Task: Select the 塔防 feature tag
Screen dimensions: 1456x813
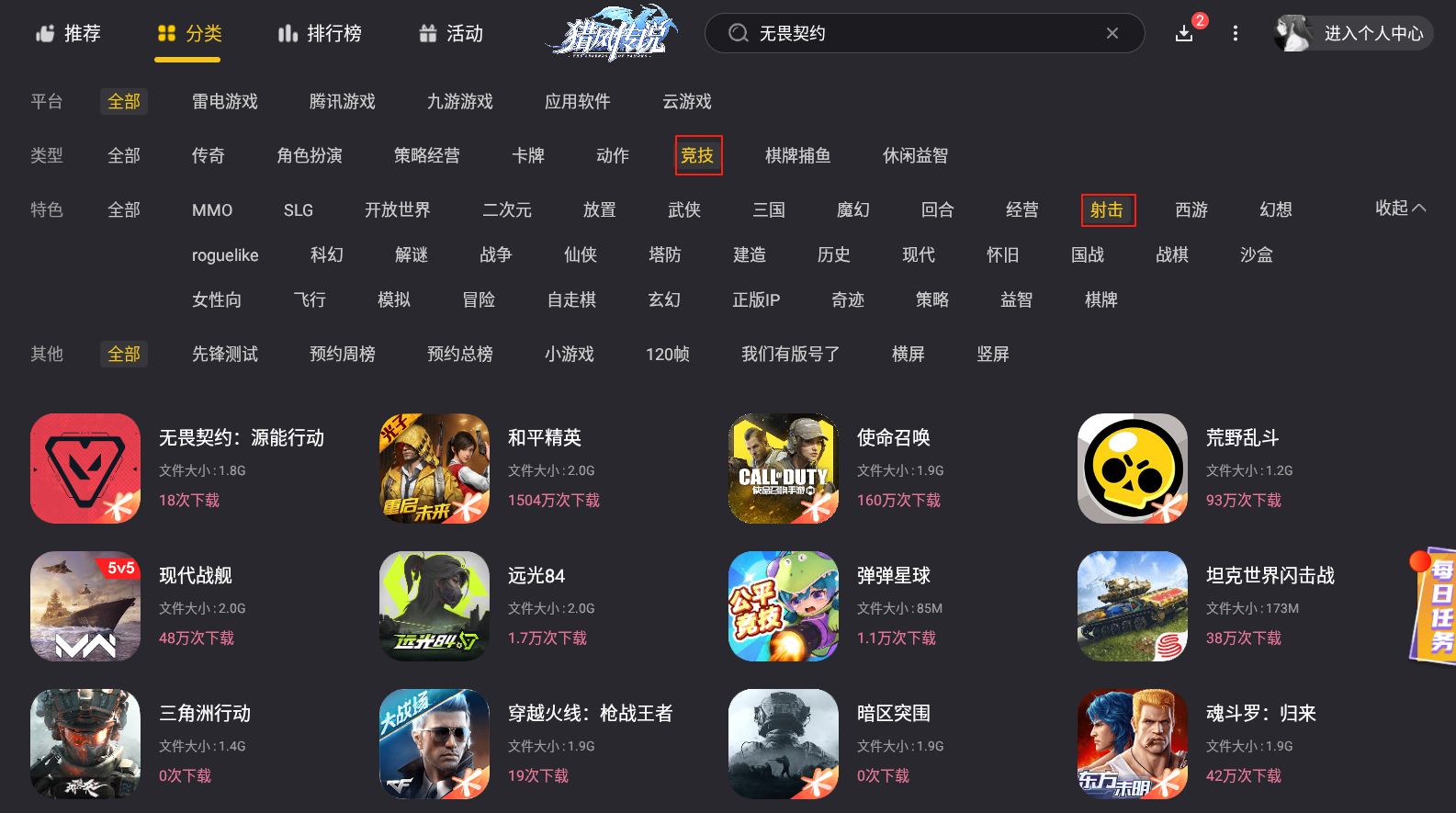Action: point(664,255)
